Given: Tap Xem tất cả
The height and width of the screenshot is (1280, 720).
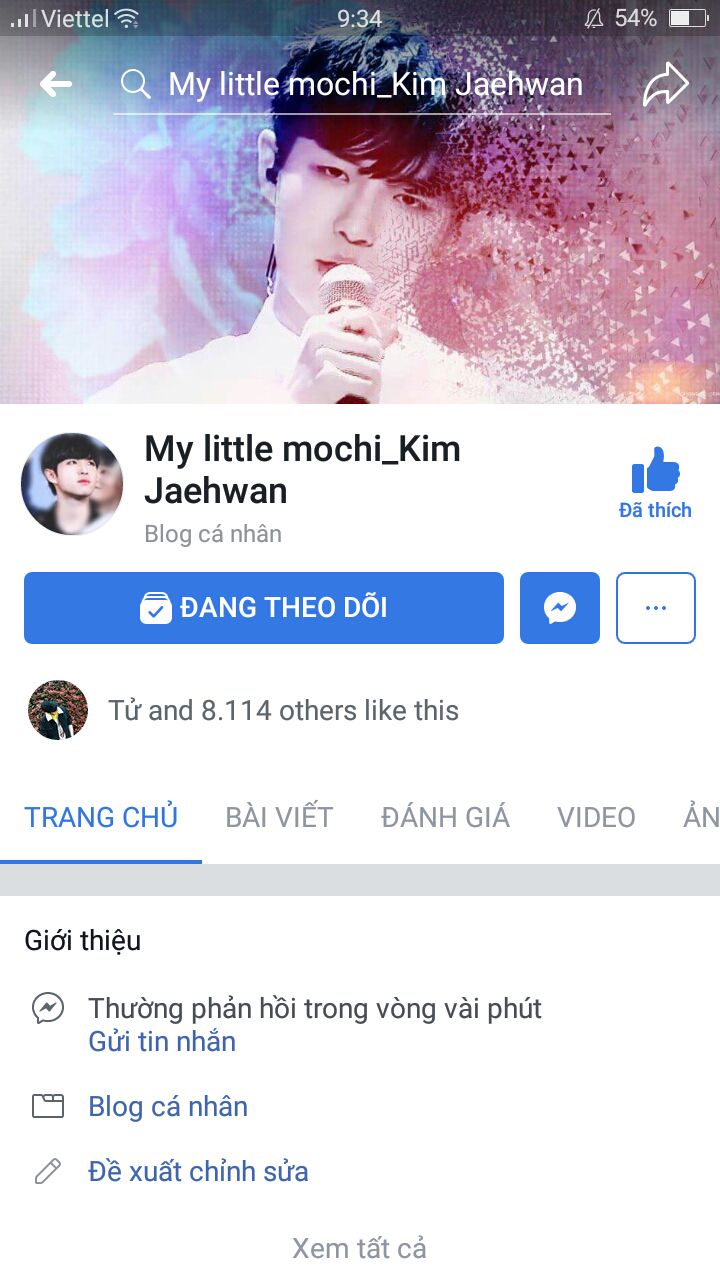Looking at the screenshot, I should 359,1248.
